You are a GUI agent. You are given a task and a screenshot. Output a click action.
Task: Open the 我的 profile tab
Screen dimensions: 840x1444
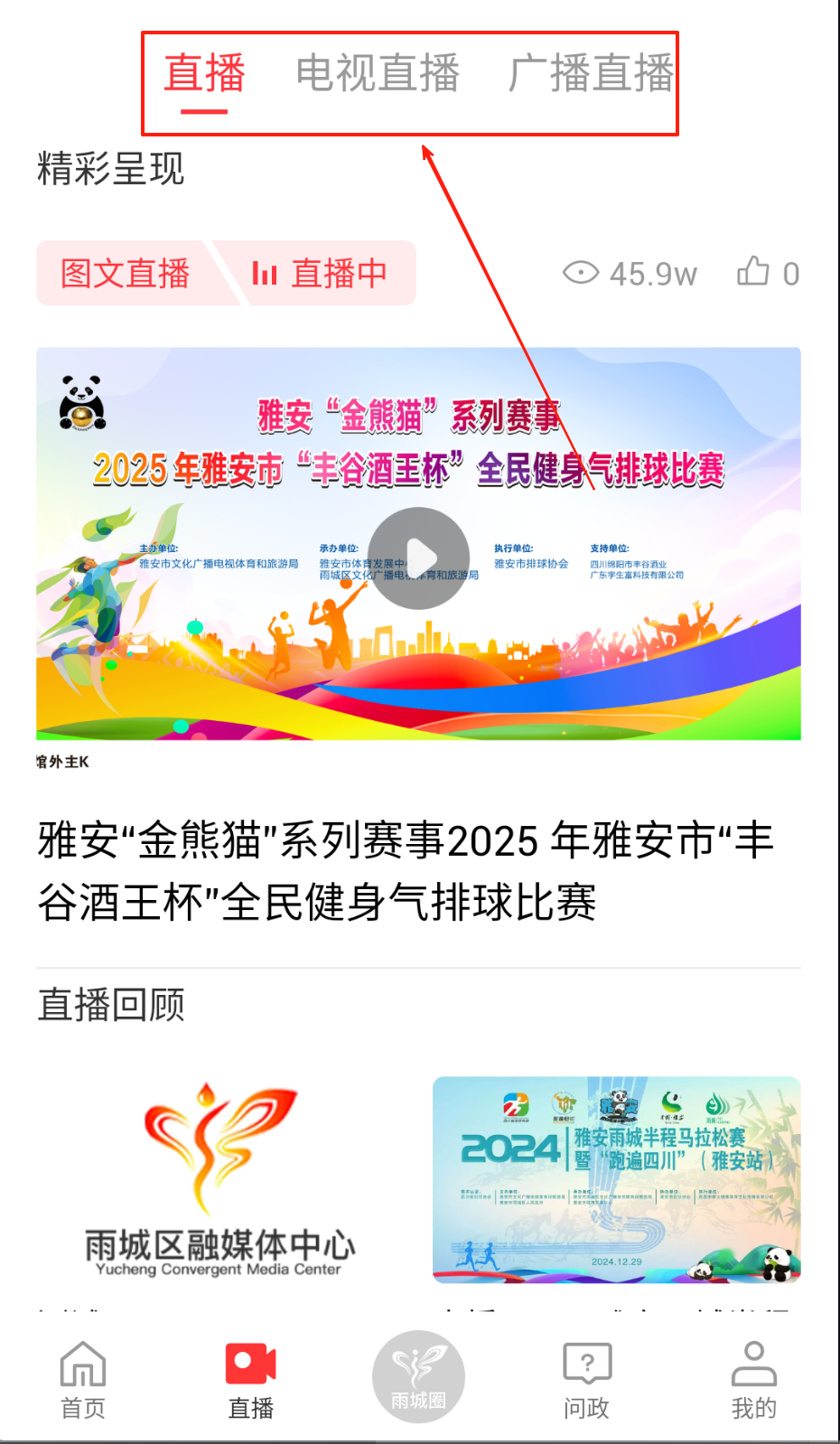[753, 1380]
